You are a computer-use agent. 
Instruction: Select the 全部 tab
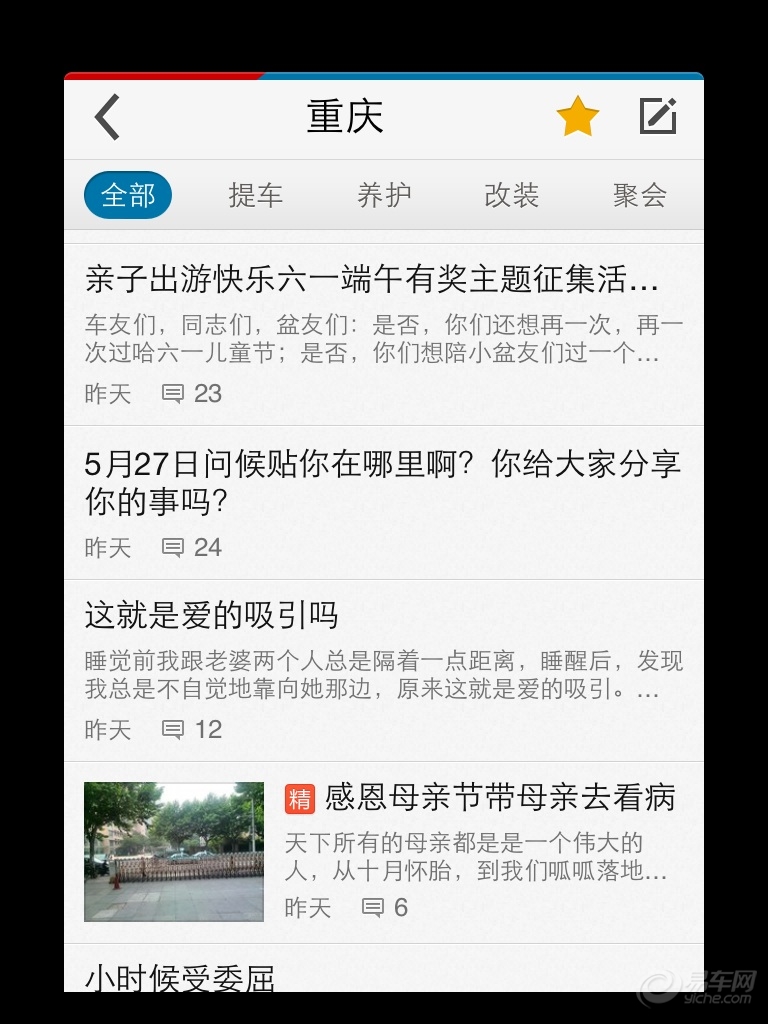pos(128,195)
